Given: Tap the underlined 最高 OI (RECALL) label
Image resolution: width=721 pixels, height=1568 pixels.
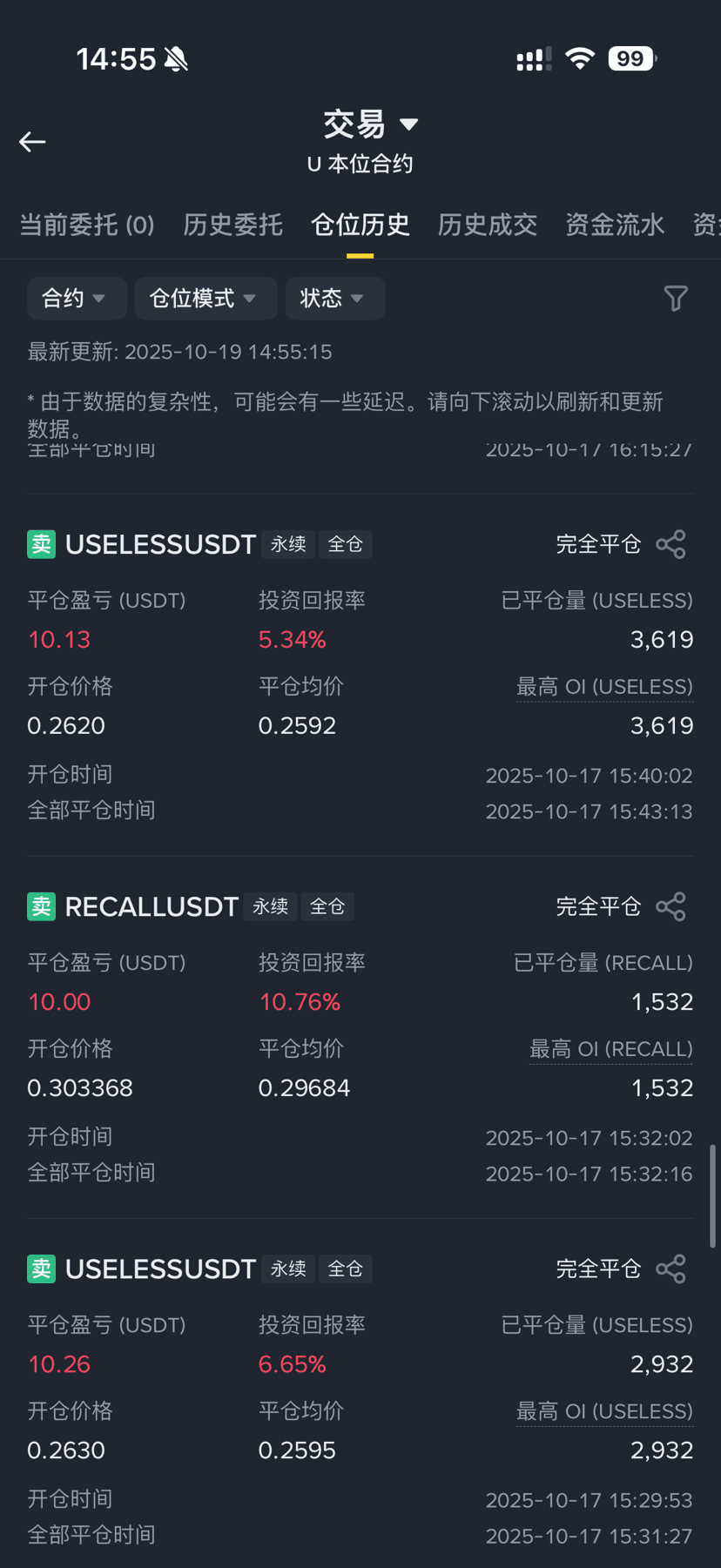Looking at the screenshot, I should pyautogui.click(x=611, y=1049).
